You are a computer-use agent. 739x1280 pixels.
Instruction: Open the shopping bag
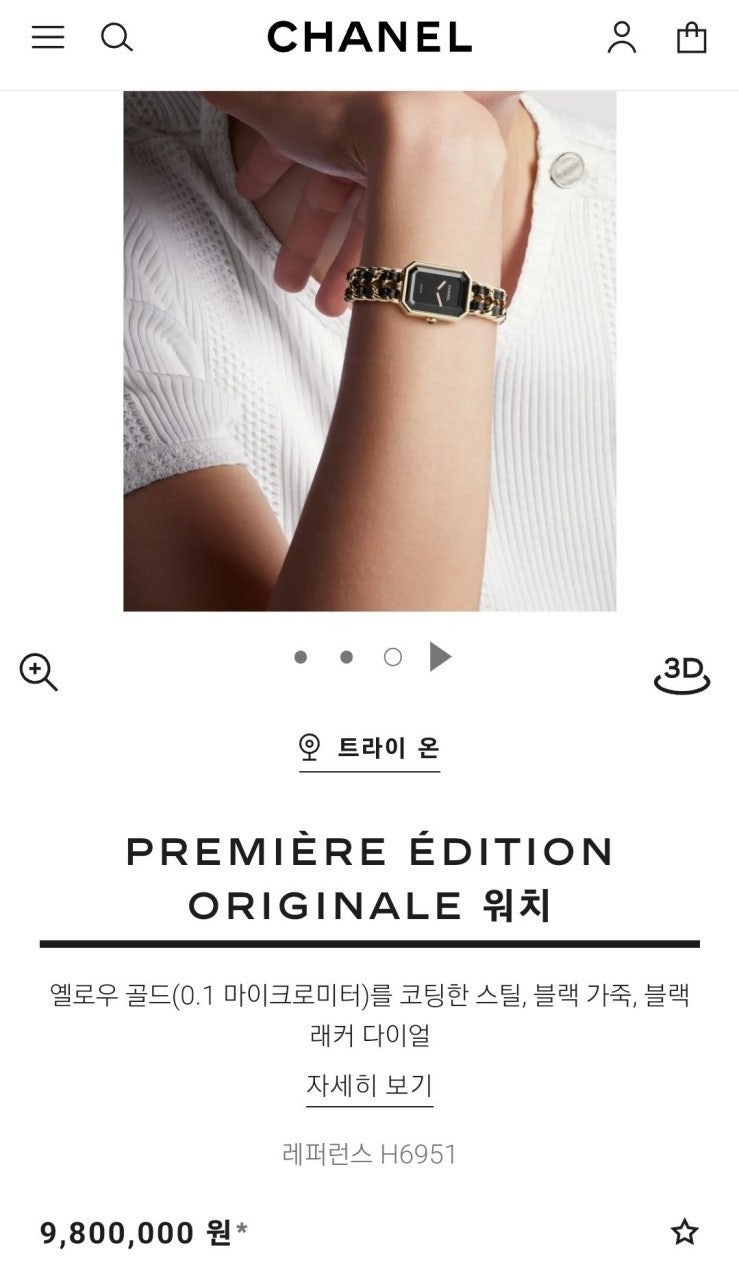pyautogui.click(x=691, y=38)
